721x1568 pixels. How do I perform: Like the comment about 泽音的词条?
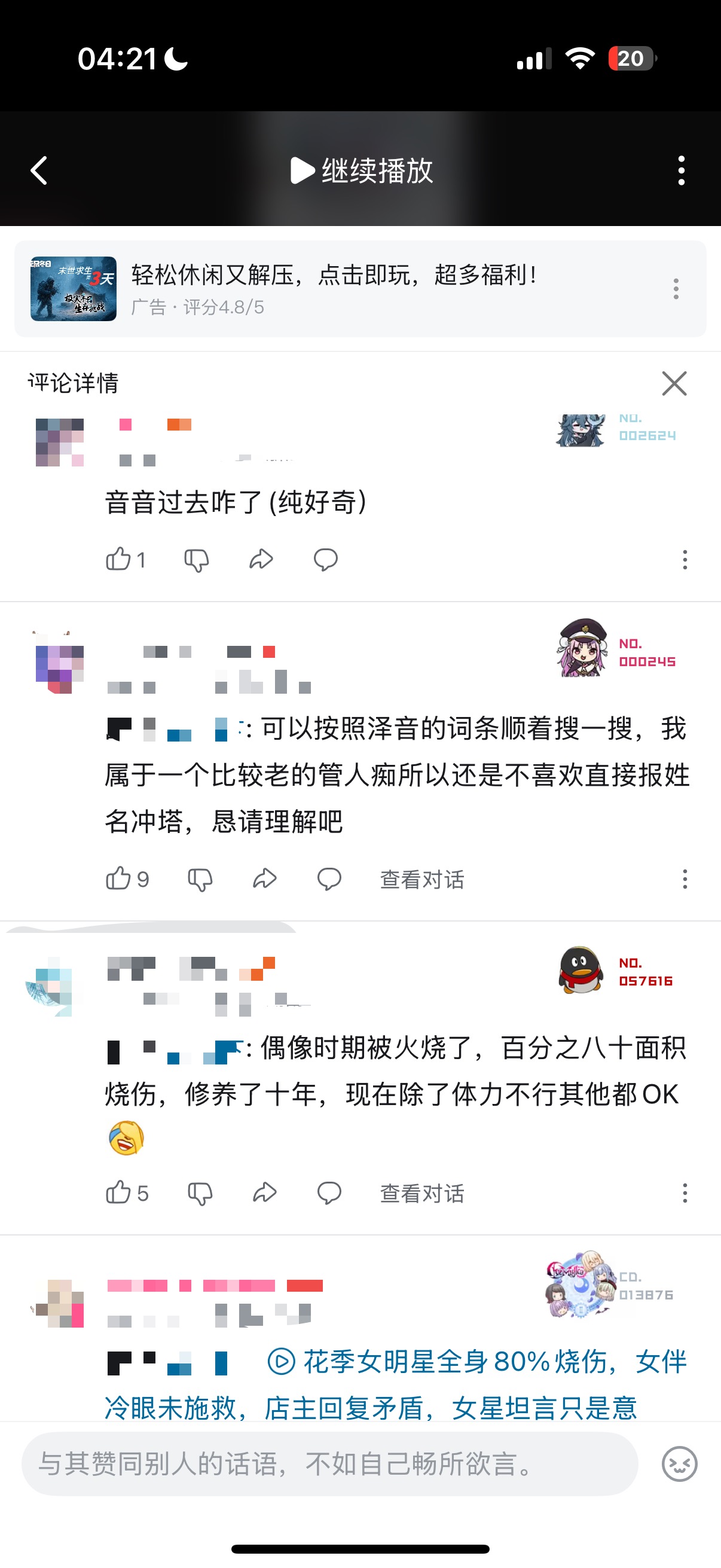coord(119,879)
